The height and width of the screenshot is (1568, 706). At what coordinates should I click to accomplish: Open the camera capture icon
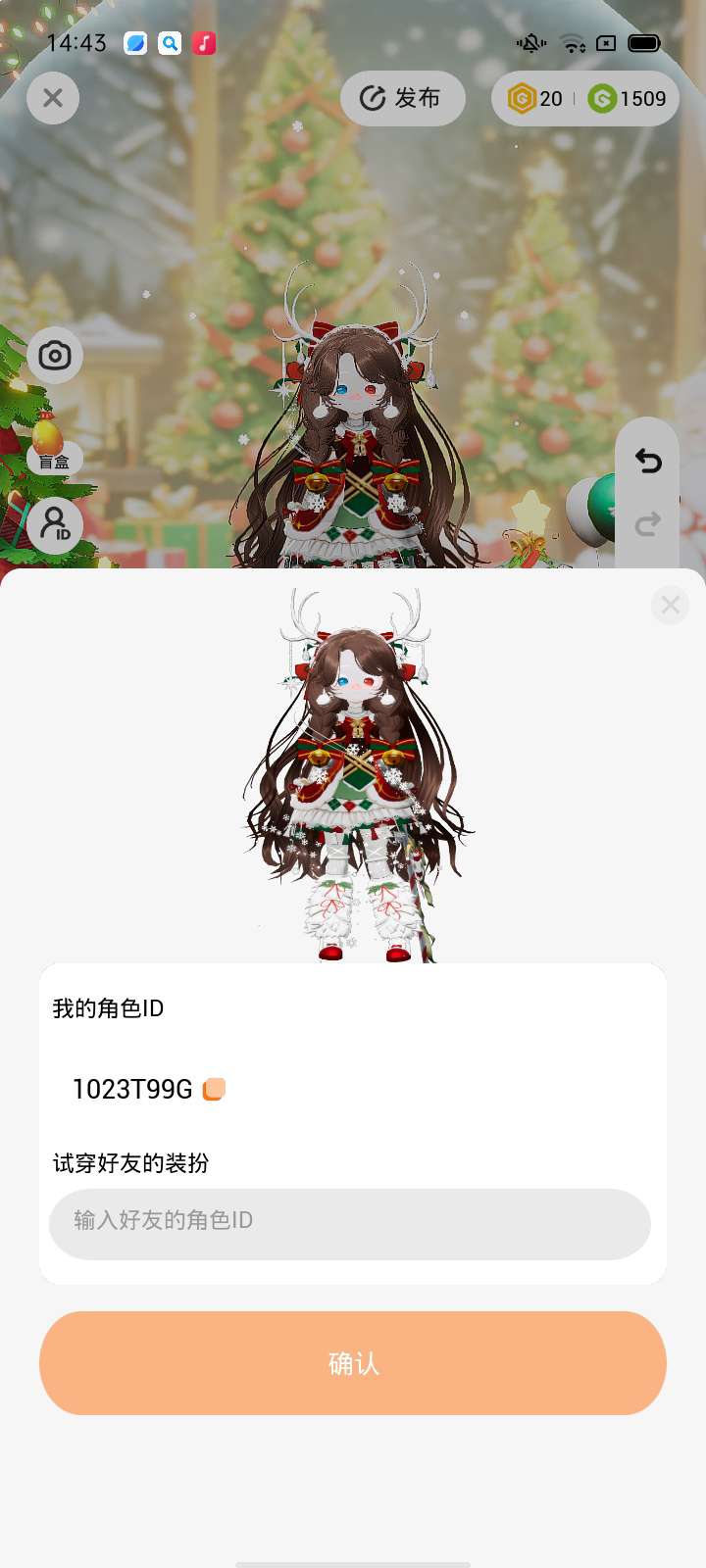coord(55,355)
